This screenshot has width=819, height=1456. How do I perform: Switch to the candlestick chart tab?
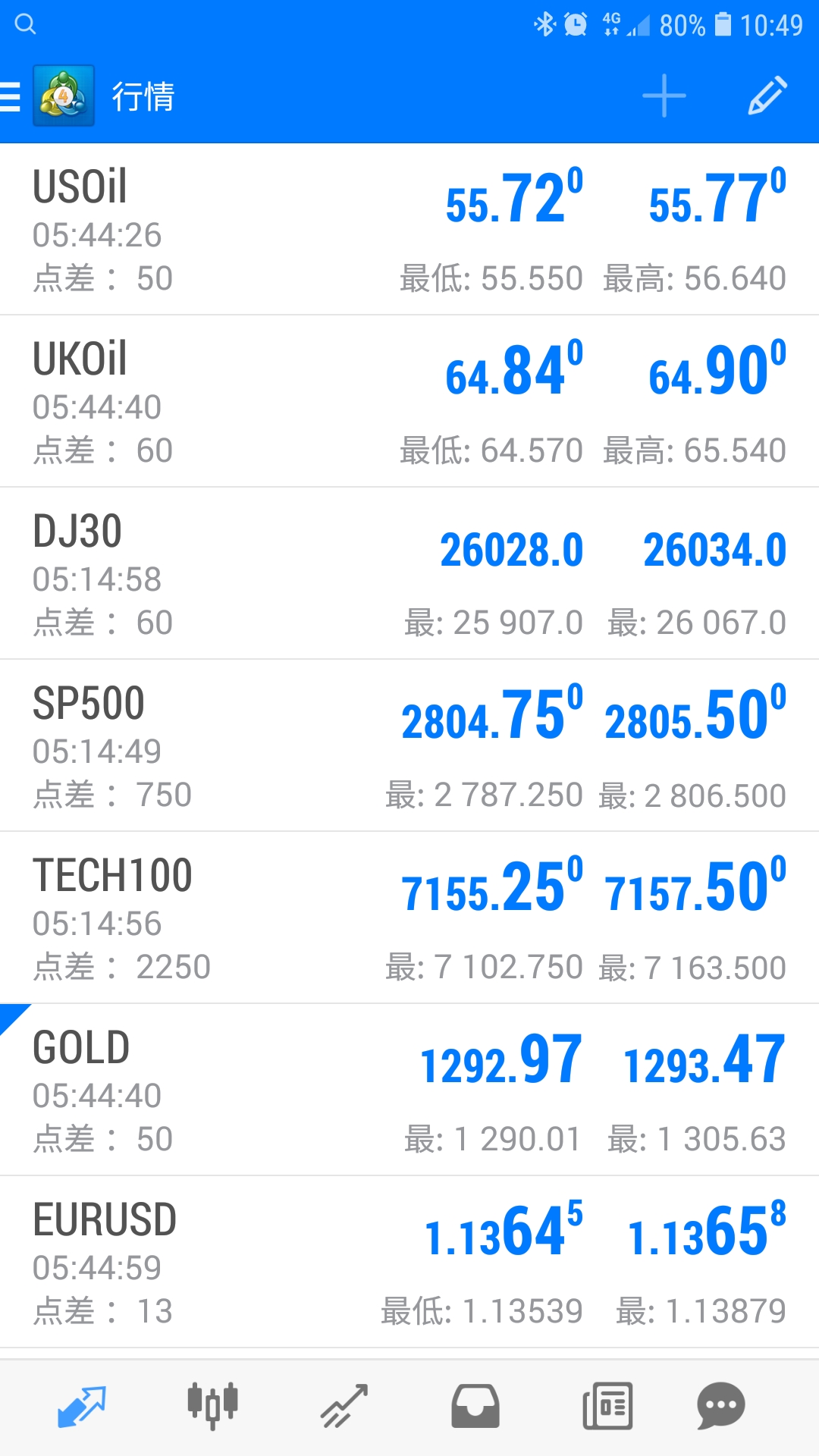coord(213,1407)
